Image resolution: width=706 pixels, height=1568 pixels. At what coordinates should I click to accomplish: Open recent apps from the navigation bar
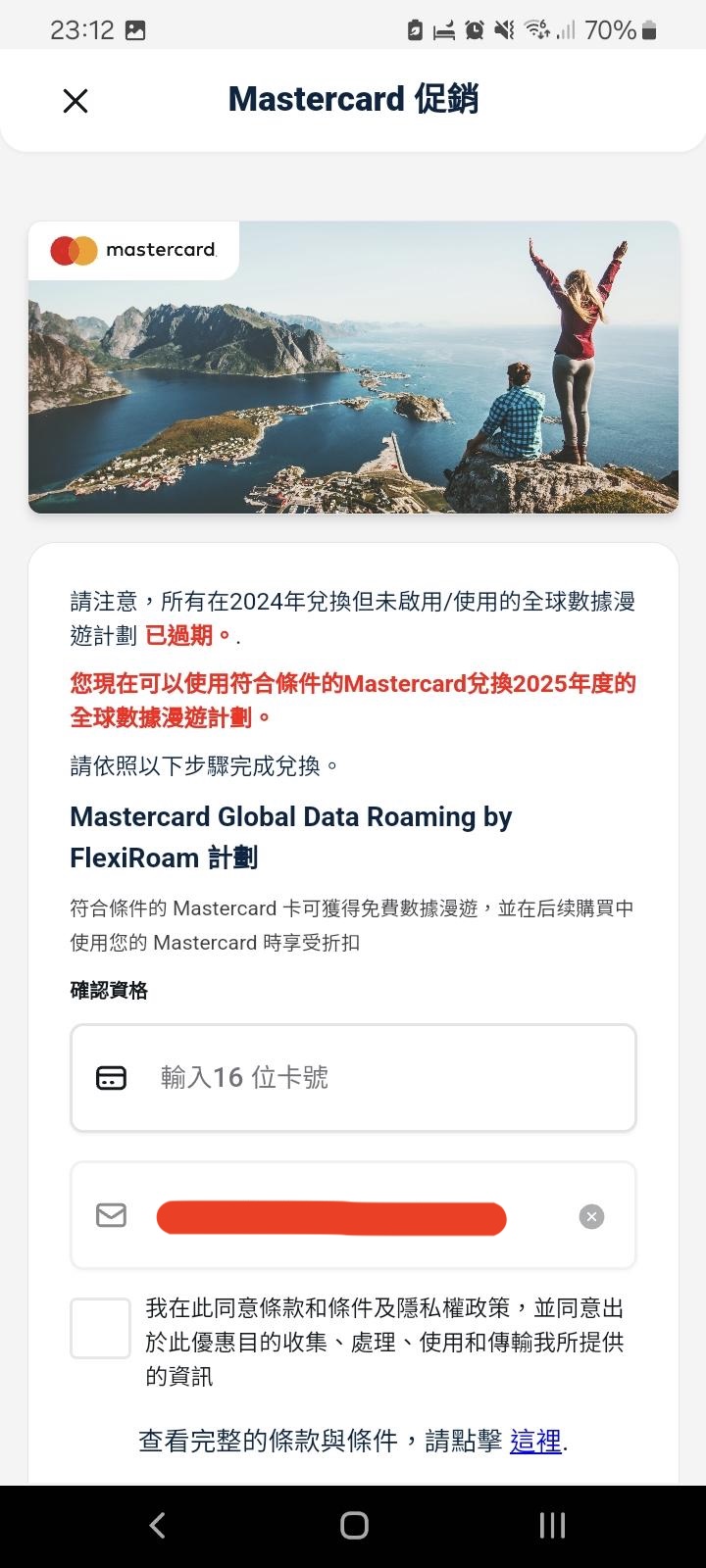(x=552, y=1525)
